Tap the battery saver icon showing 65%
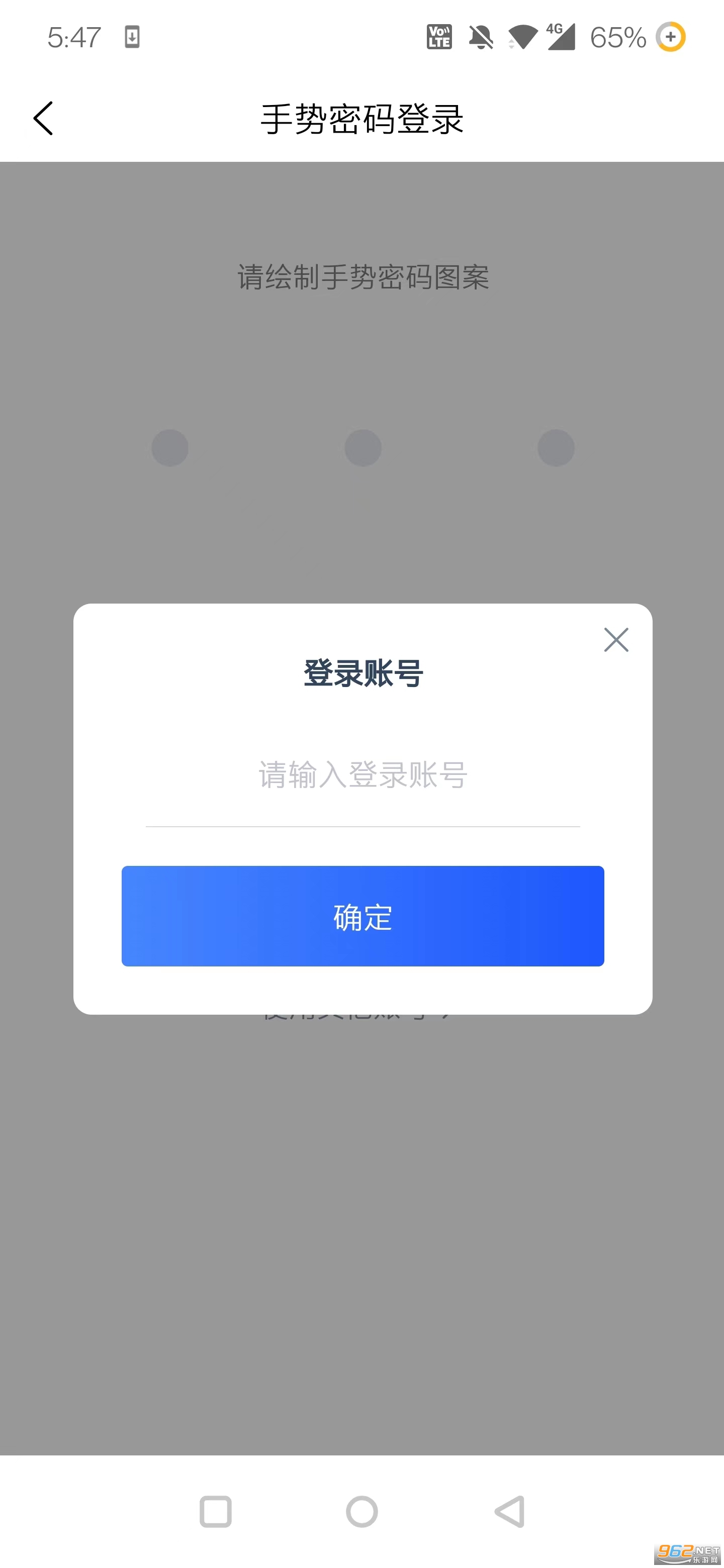Viewport: 724px width, 1568px height. coord(671,38)
